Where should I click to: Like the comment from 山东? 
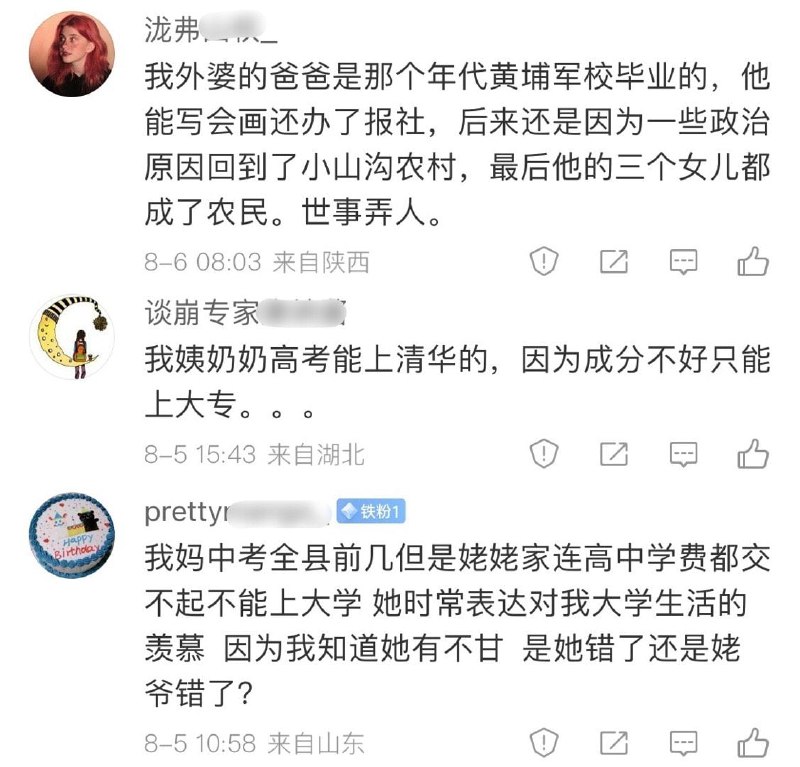[x=752, y=744]
